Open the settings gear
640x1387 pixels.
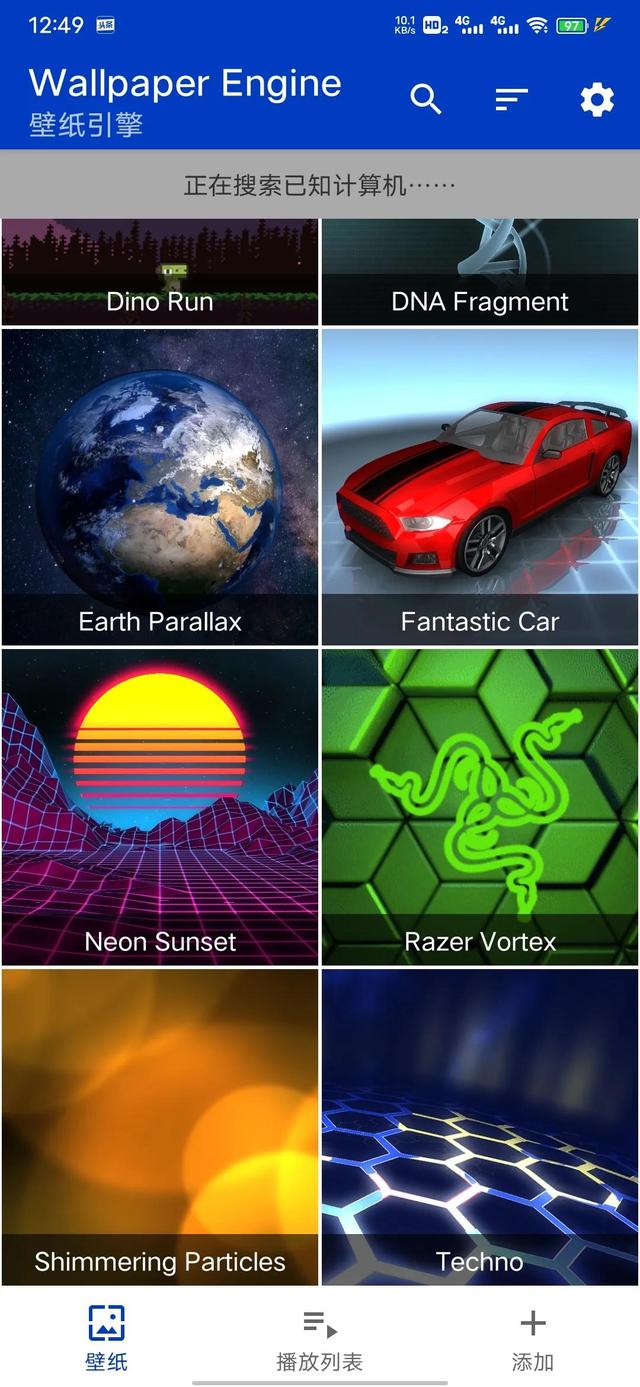(x=597, y=99)
